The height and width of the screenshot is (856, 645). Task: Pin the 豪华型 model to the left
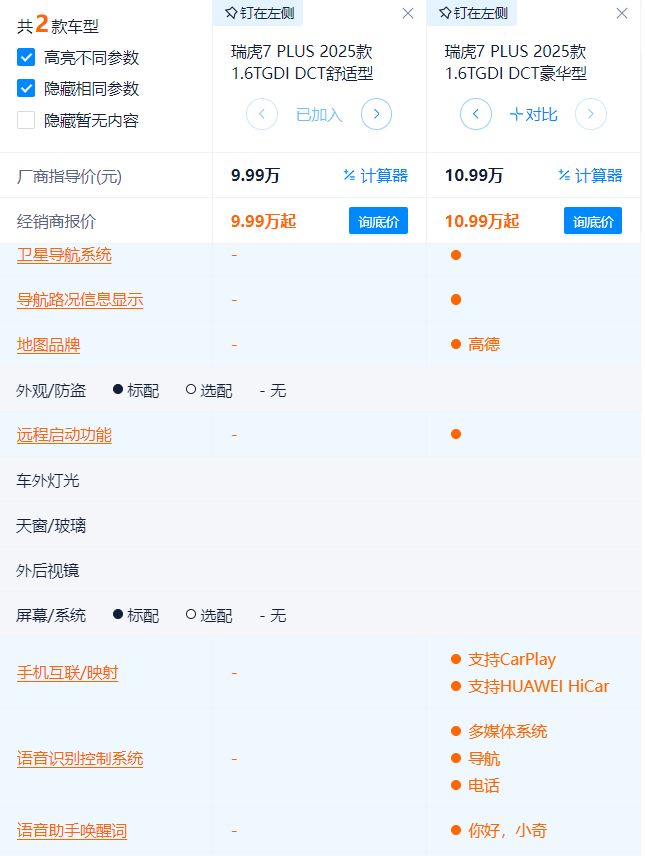point(473,13)
